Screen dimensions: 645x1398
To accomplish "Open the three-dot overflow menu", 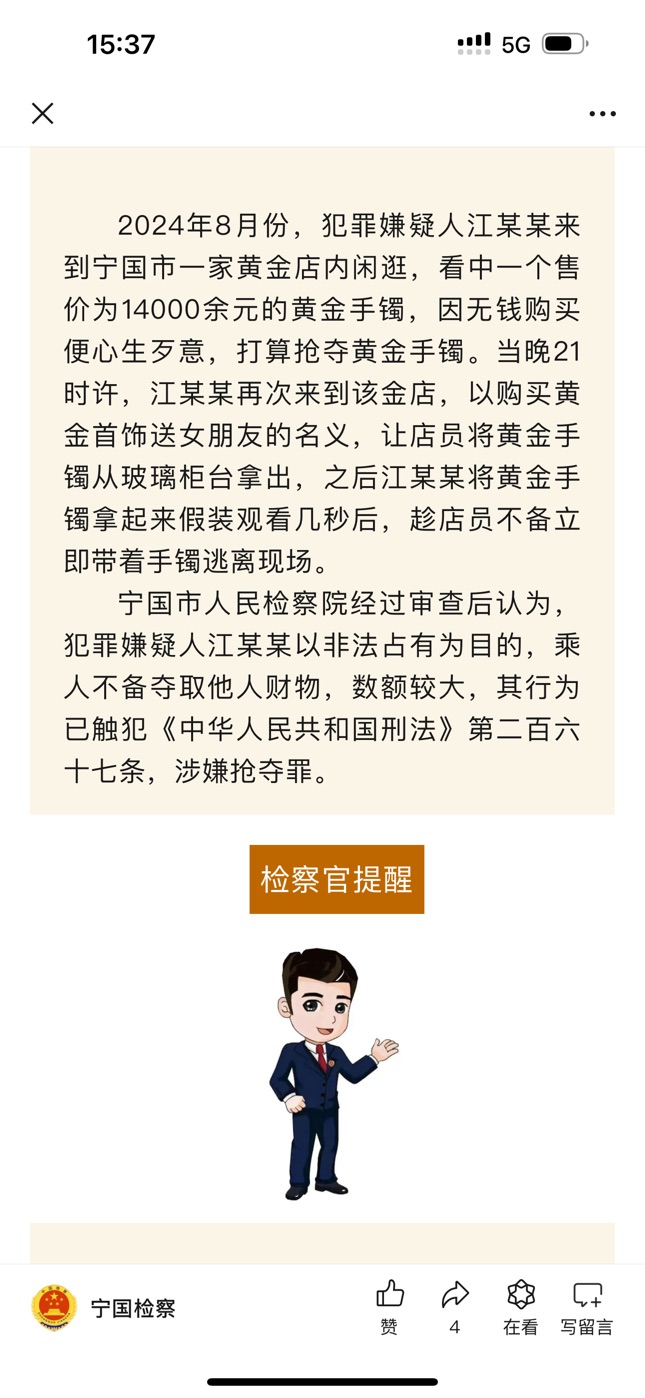I will [602, 114].
